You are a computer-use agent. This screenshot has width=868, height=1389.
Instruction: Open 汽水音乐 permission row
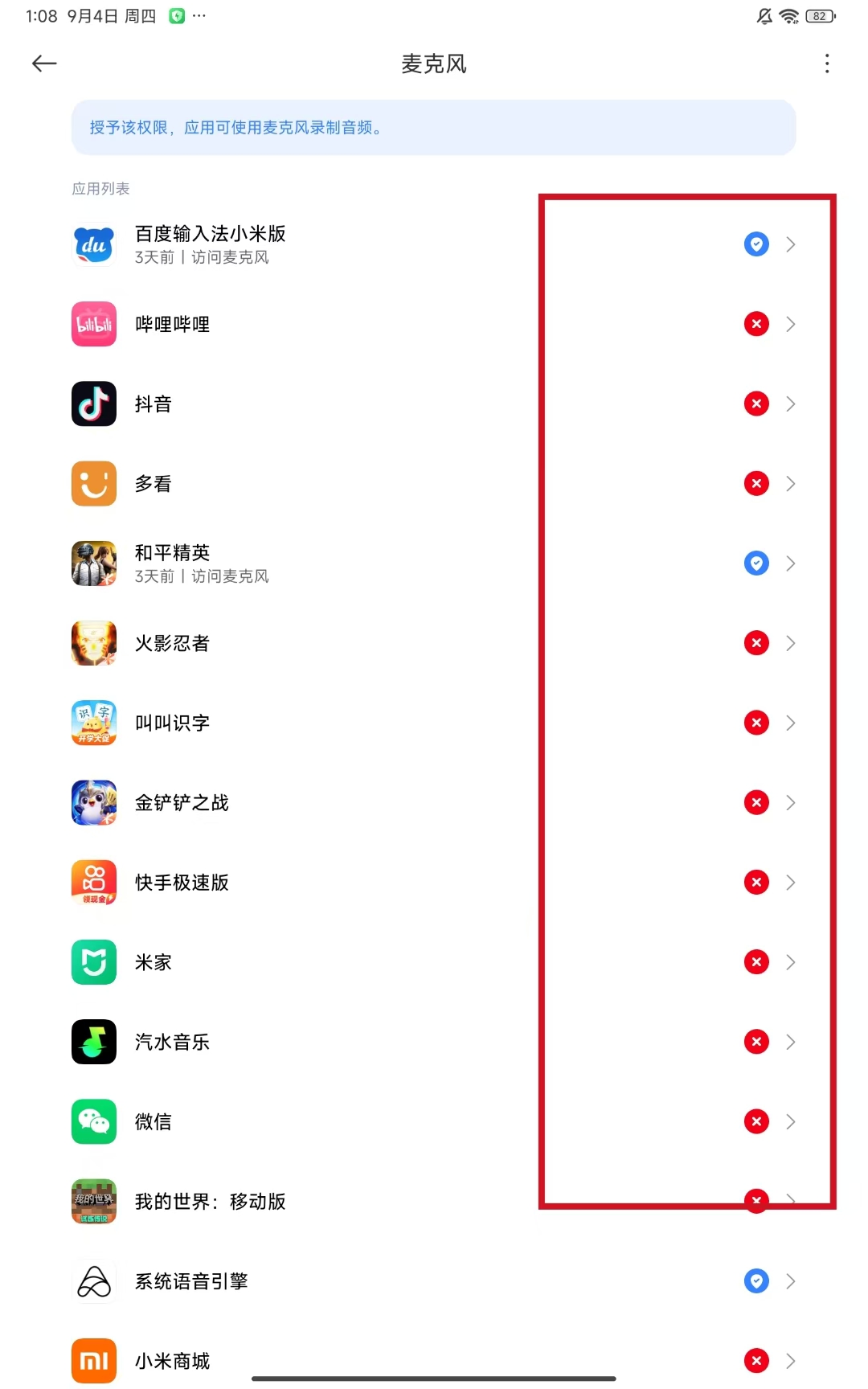coord(434,1042)
